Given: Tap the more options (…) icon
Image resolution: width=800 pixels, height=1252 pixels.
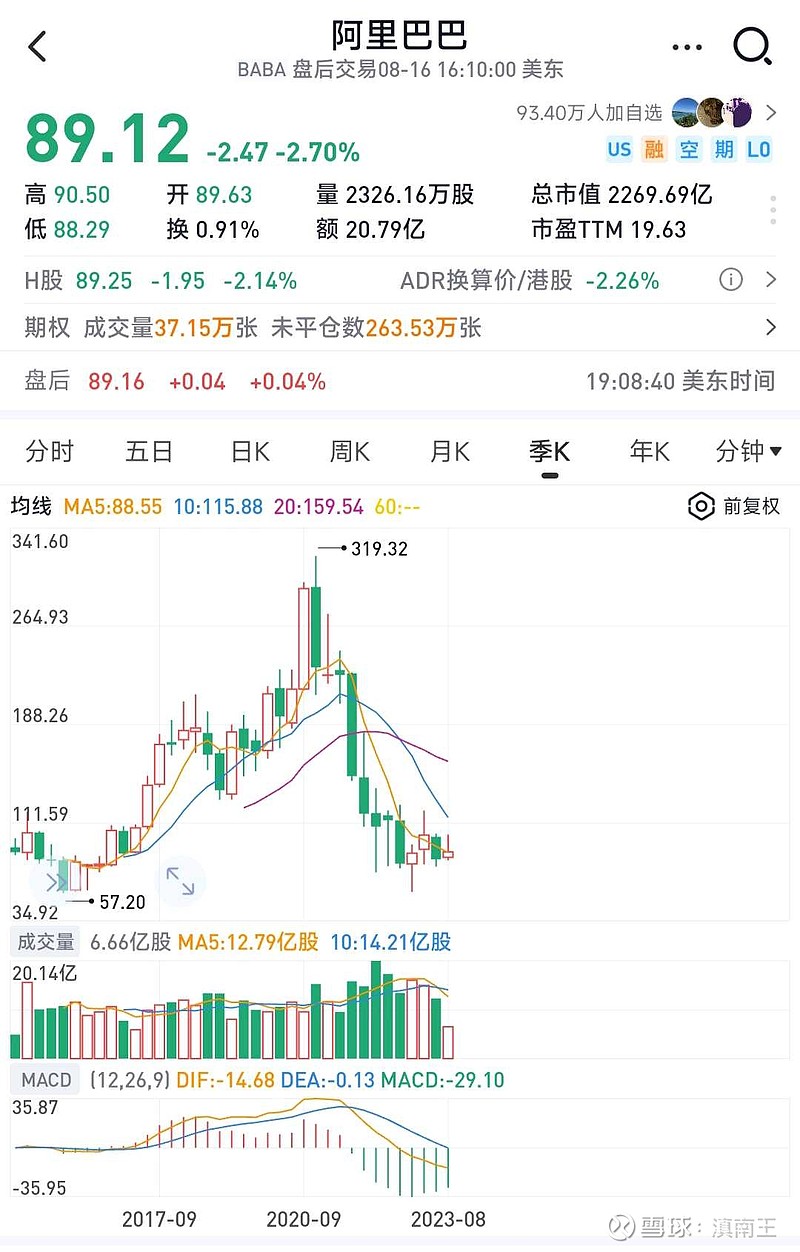Looking at the screenshot, I should tap(687, 47).
